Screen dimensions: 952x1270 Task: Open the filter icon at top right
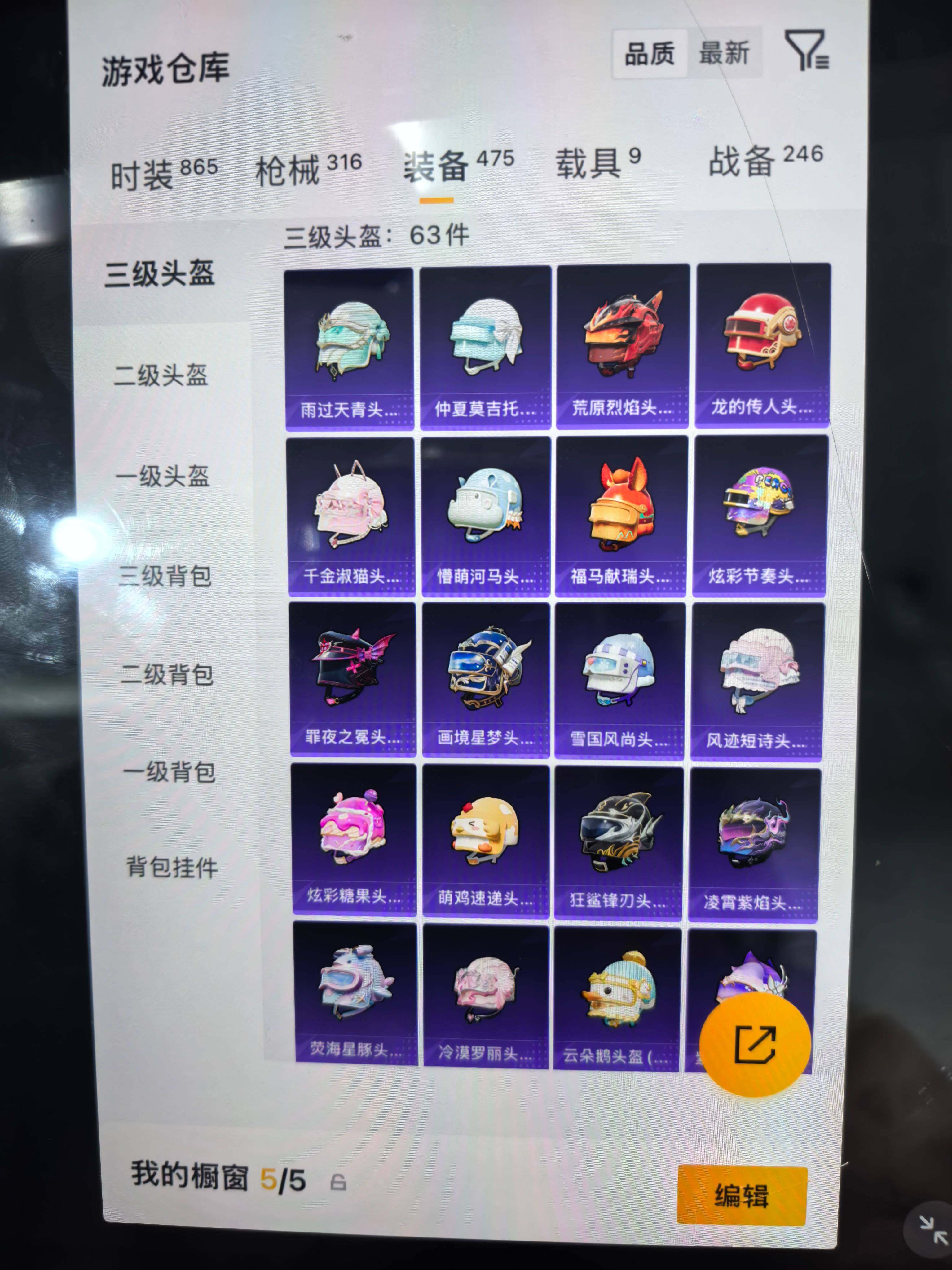pyautogui.click(x=805, y=52)
